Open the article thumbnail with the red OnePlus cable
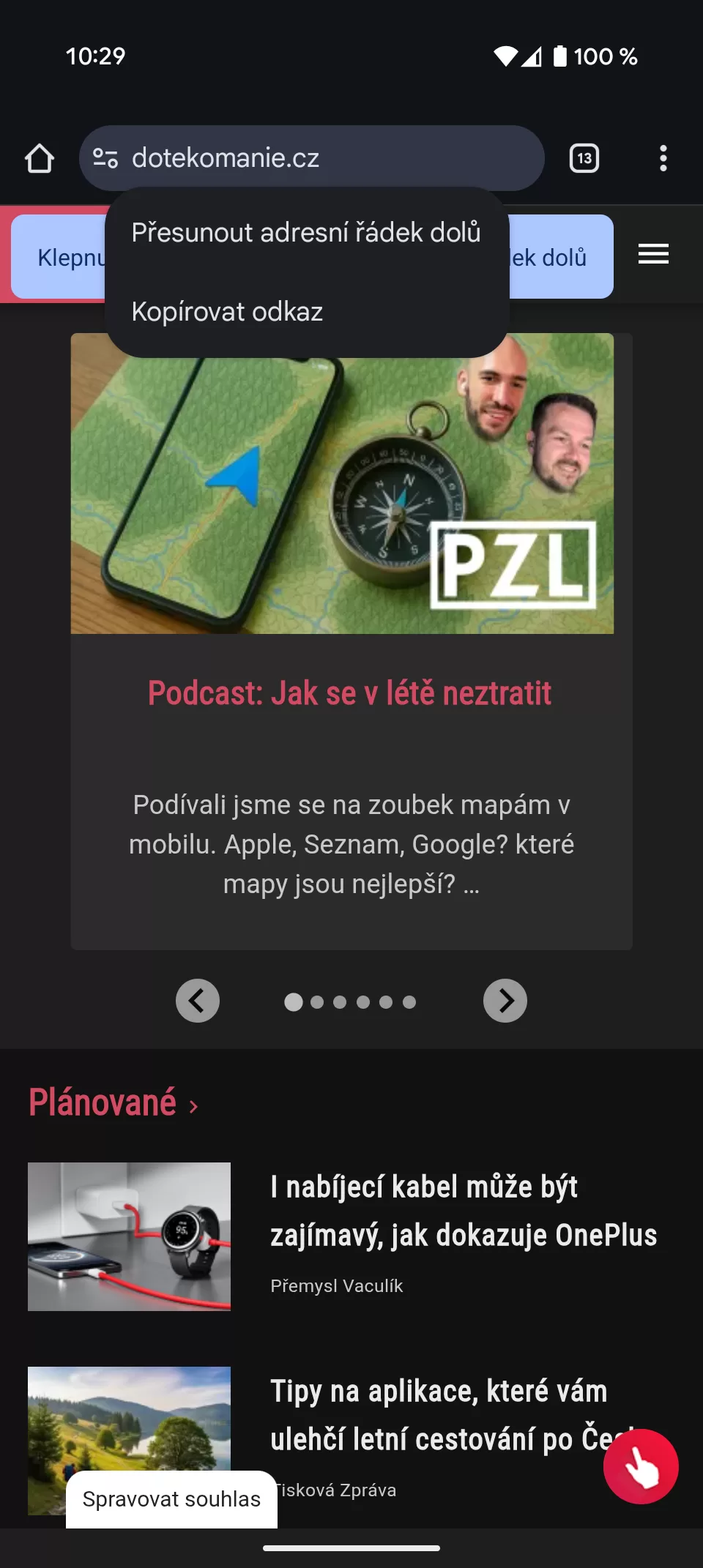The width and height of the screenshot is (703, 1568). [129, 1236]
